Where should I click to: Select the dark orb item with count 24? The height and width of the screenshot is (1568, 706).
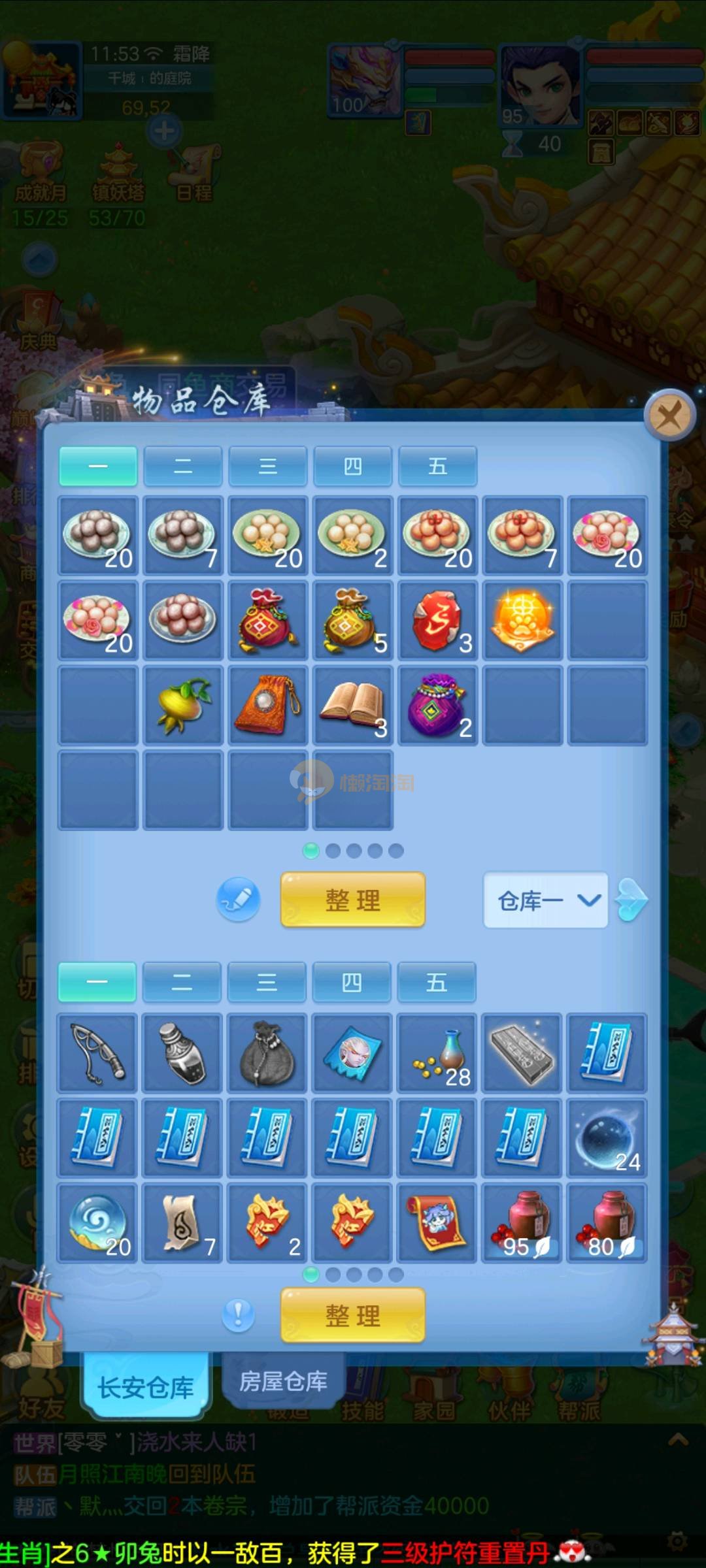(607, 1137)
